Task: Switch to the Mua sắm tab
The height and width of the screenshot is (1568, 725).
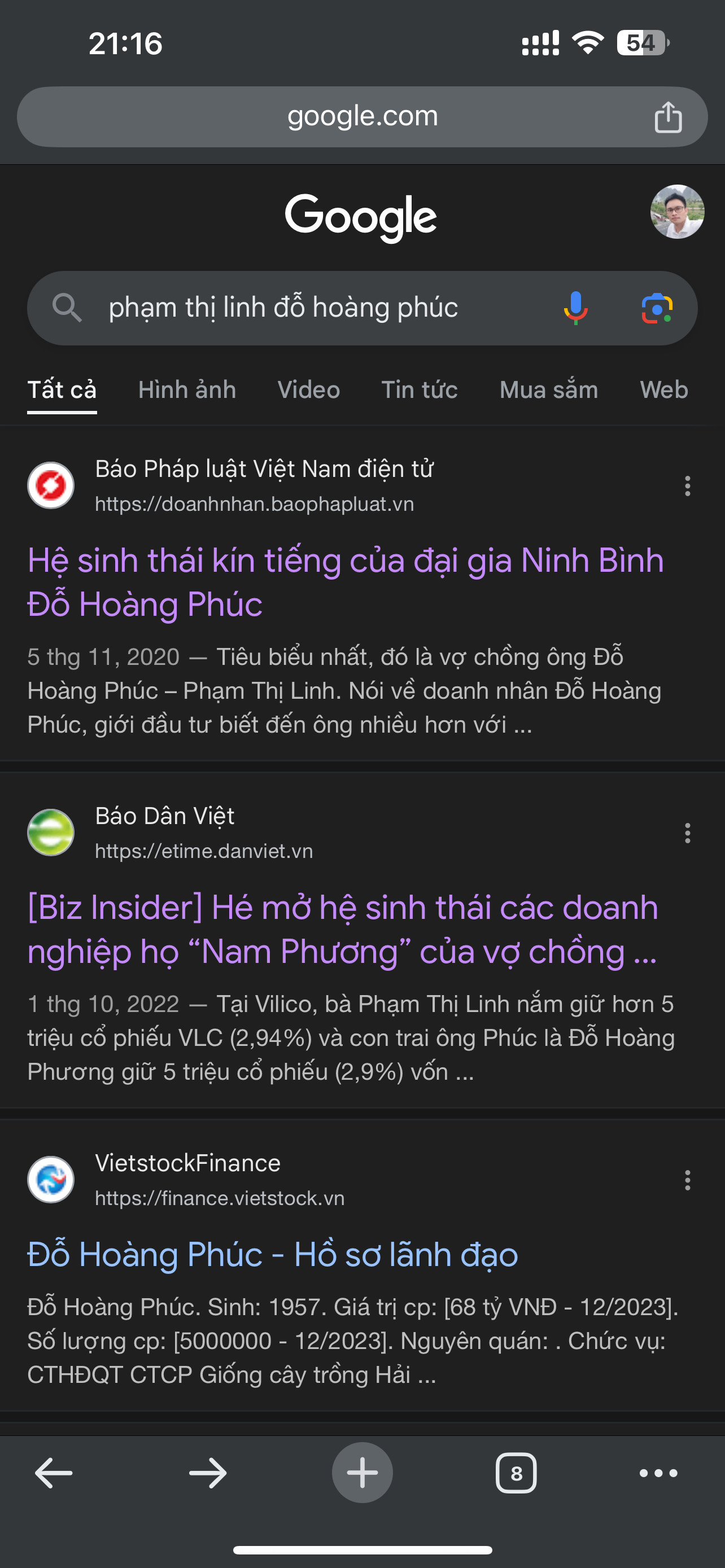Action: [548, 389]
